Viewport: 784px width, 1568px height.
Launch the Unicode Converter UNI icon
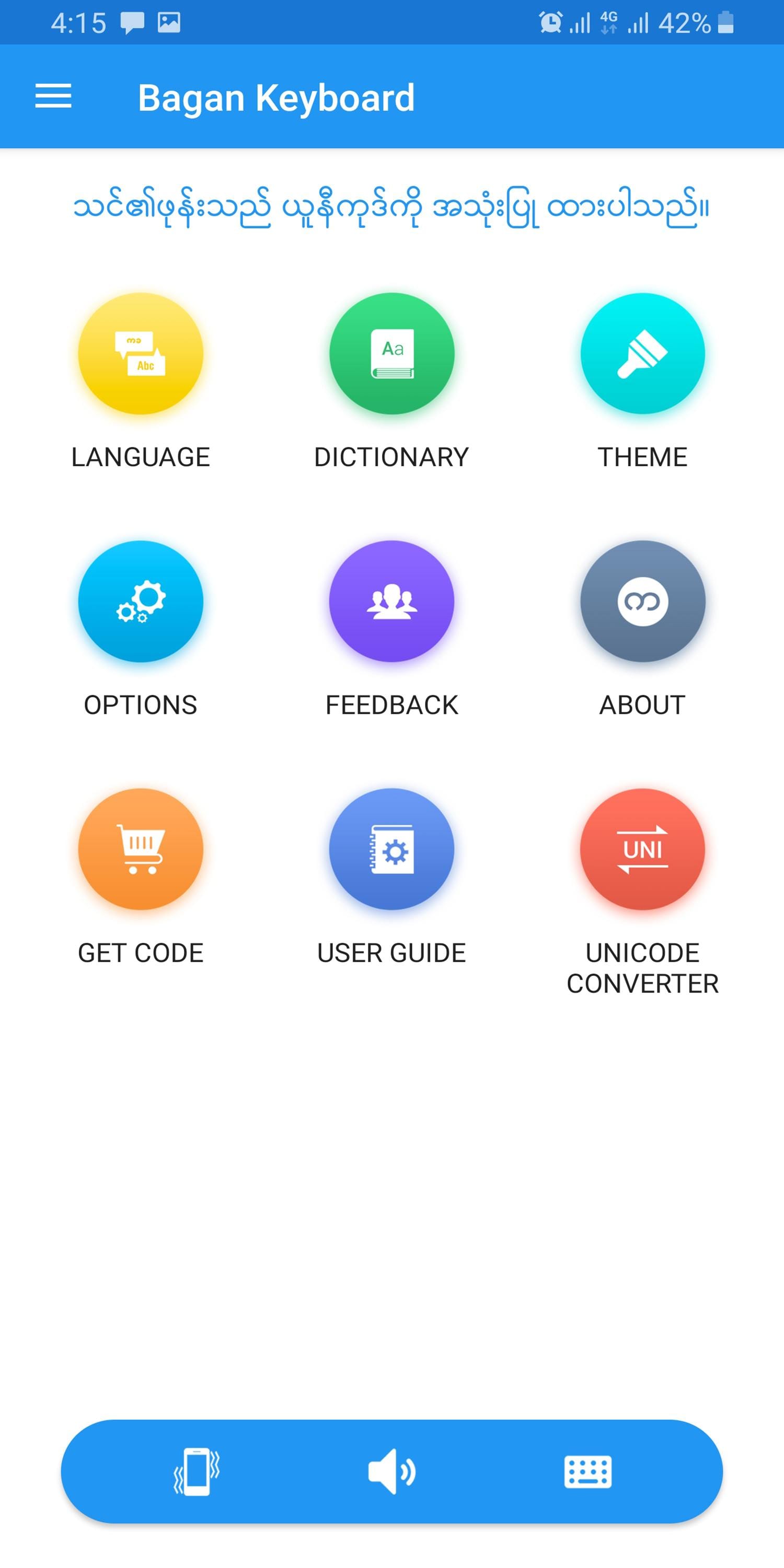643,850
